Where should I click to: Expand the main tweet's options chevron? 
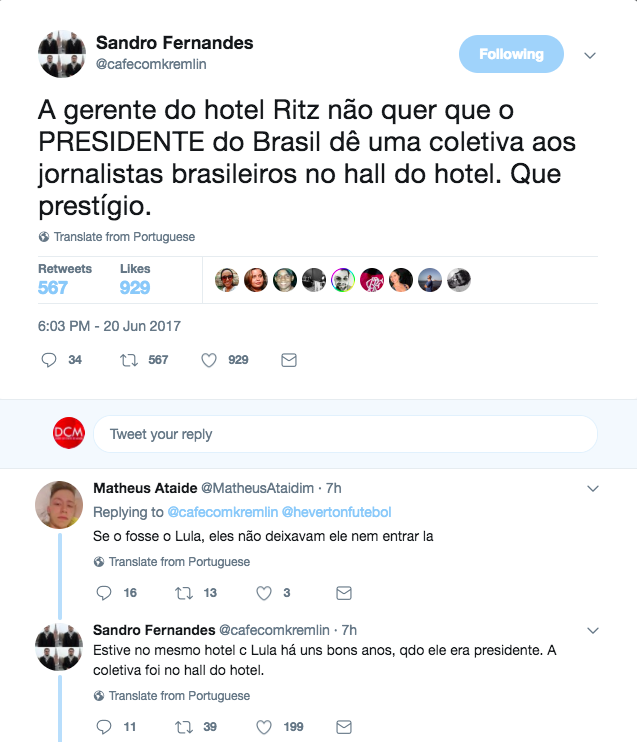click(590, 55)
